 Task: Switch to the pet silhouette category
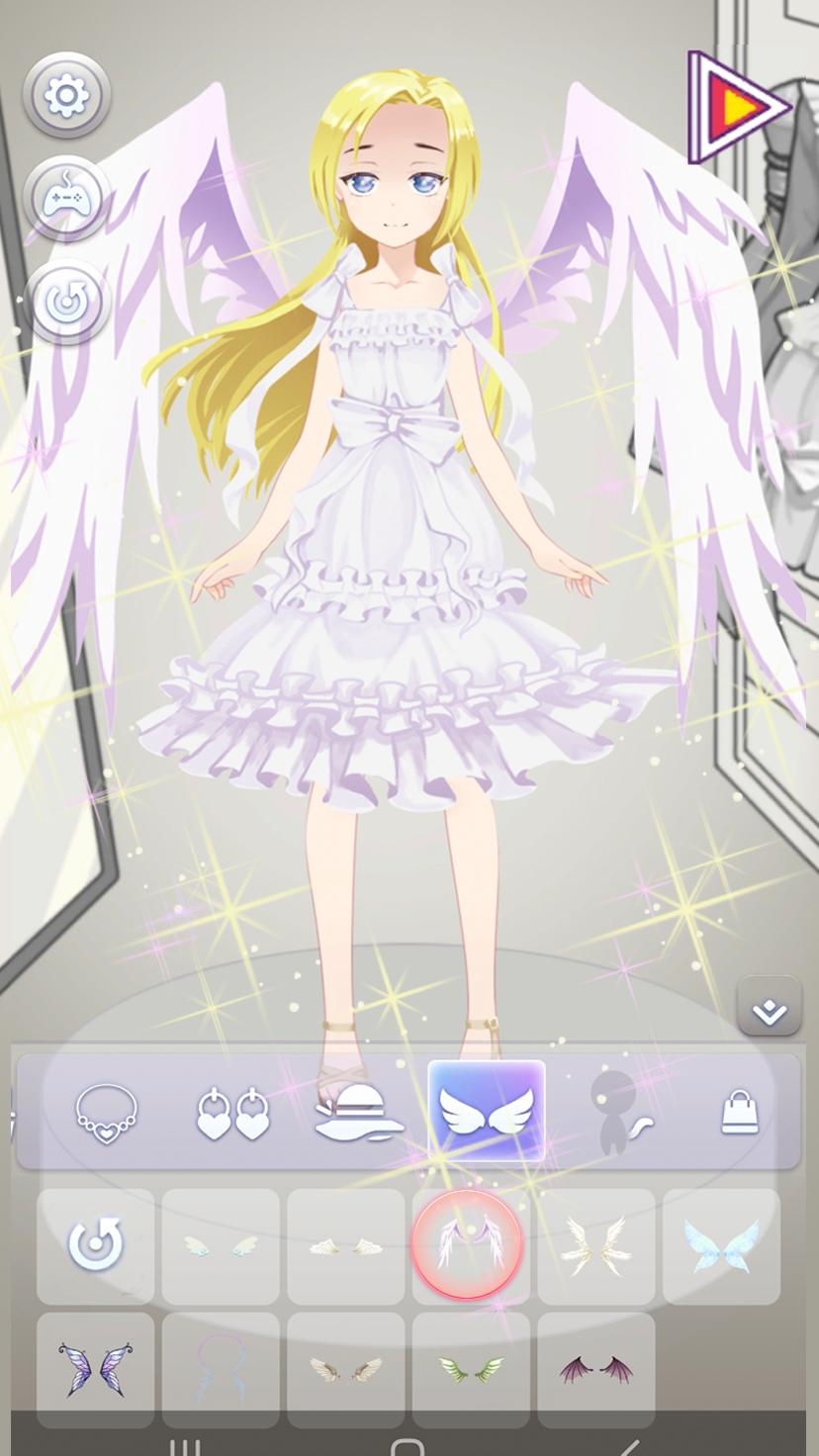coord(619,1113)
